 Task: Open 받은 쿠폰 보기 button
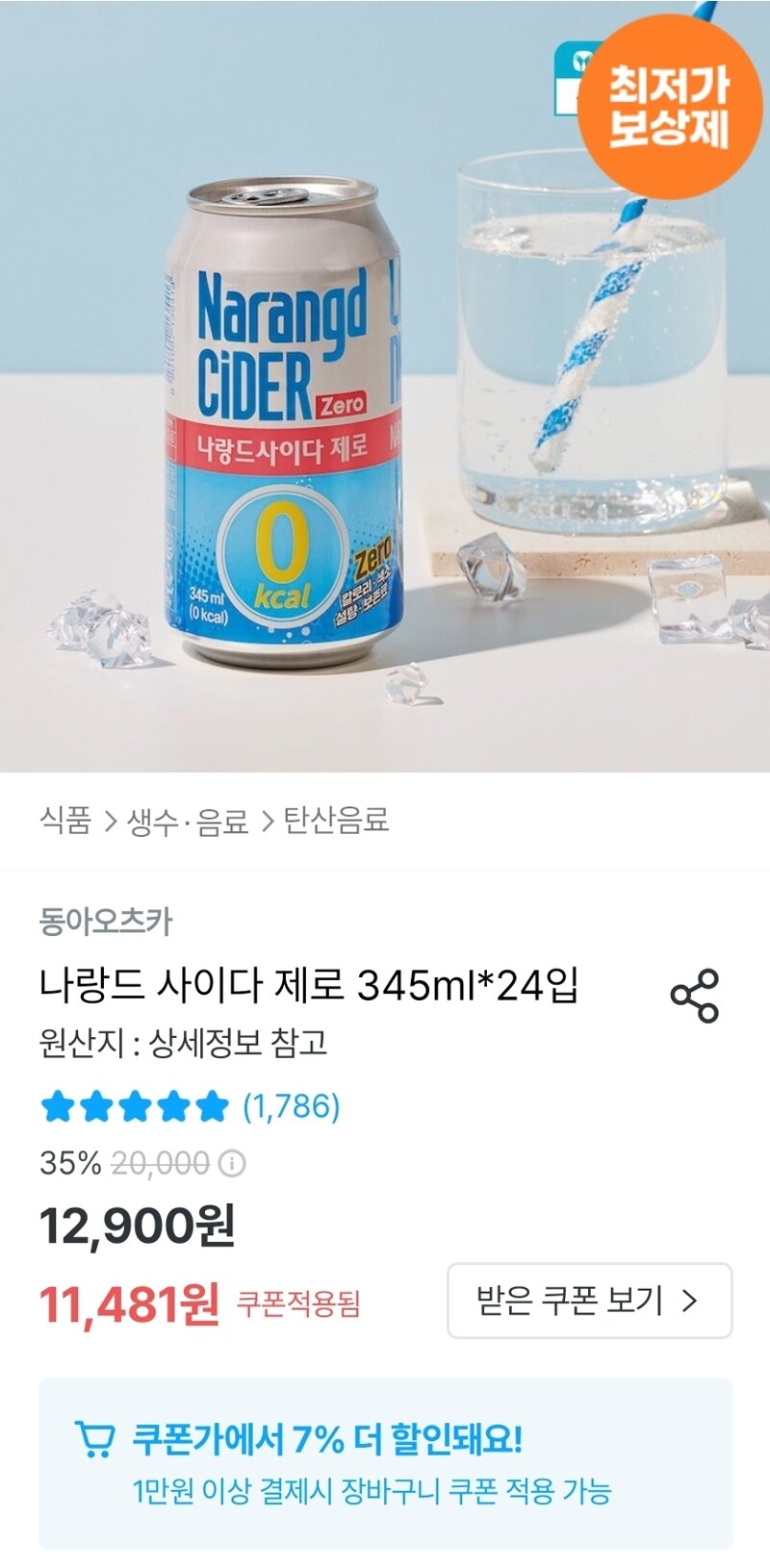[x=589, y=1301]
